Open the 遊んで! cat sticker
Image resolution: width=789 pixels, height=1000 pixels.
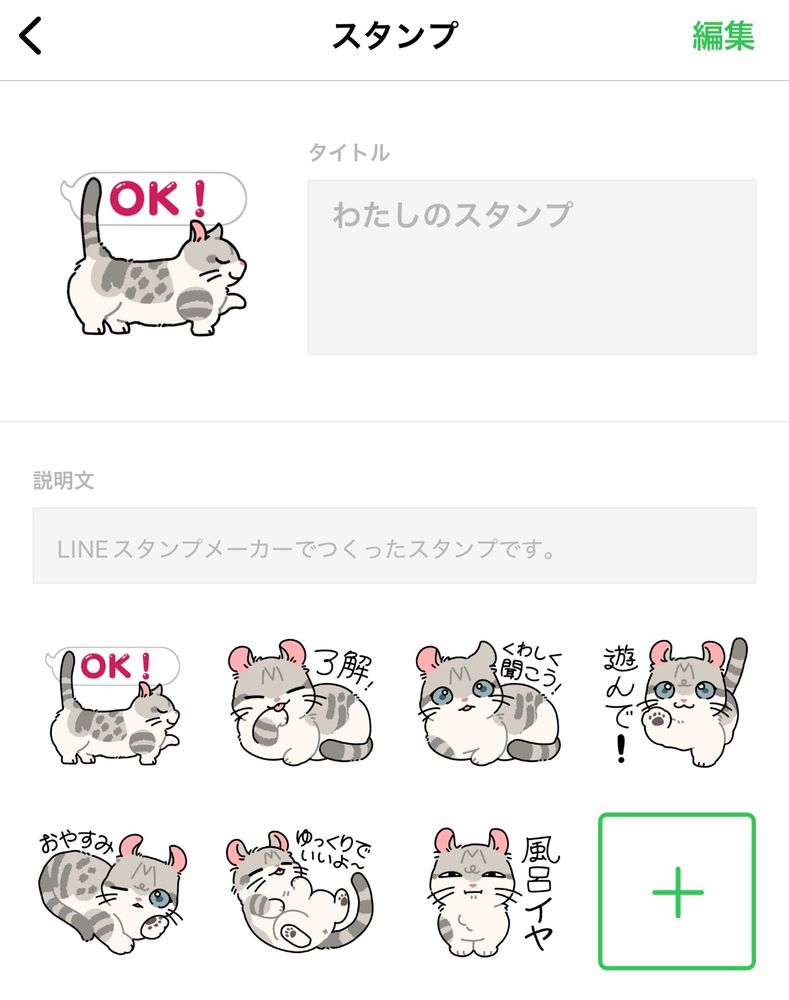675,702
